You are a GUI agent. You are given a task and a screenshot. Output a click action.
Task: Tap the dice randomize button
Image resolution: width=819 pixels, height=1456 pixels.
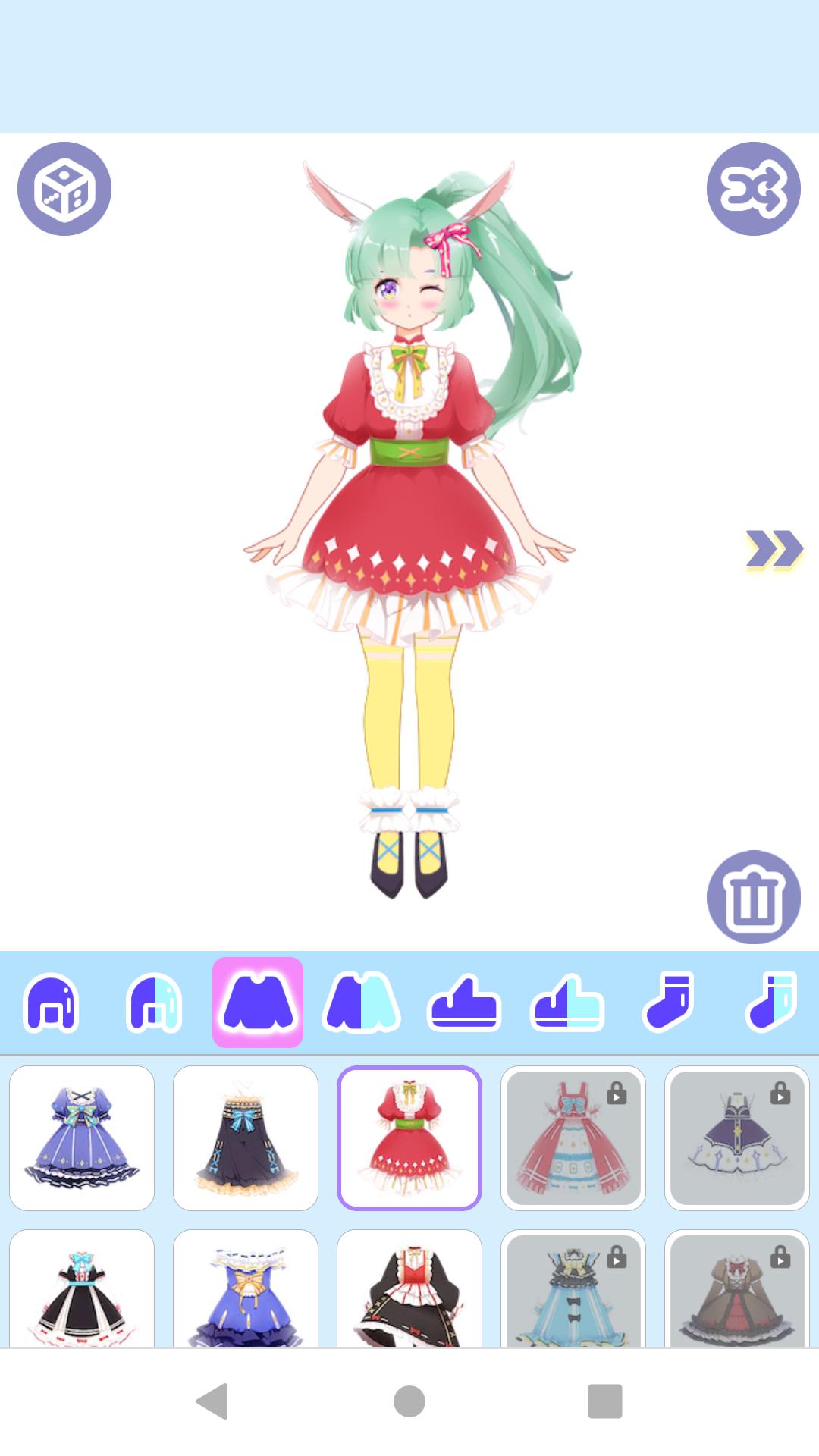click(x=64, y=189)
